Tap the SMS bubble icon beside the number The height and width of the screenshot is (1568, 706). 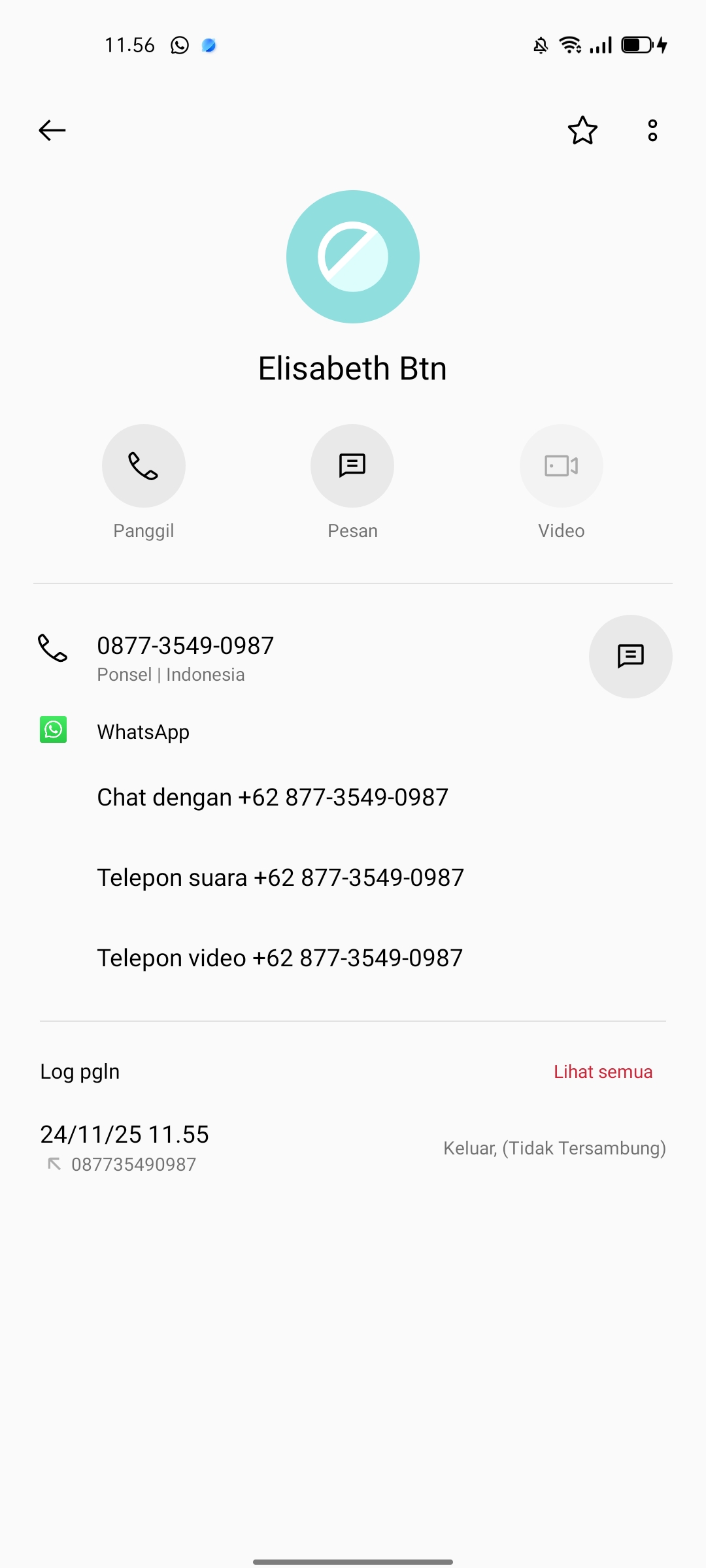[630, 656]
